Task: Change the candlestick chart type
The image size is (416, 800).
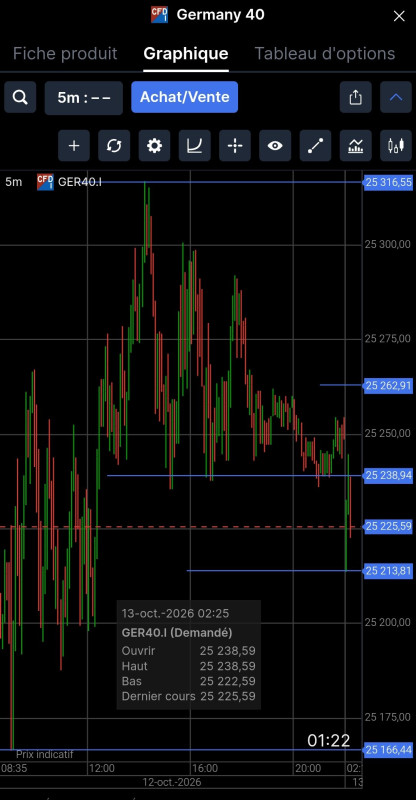Action: pyautogui.click(x=396, y=146)
